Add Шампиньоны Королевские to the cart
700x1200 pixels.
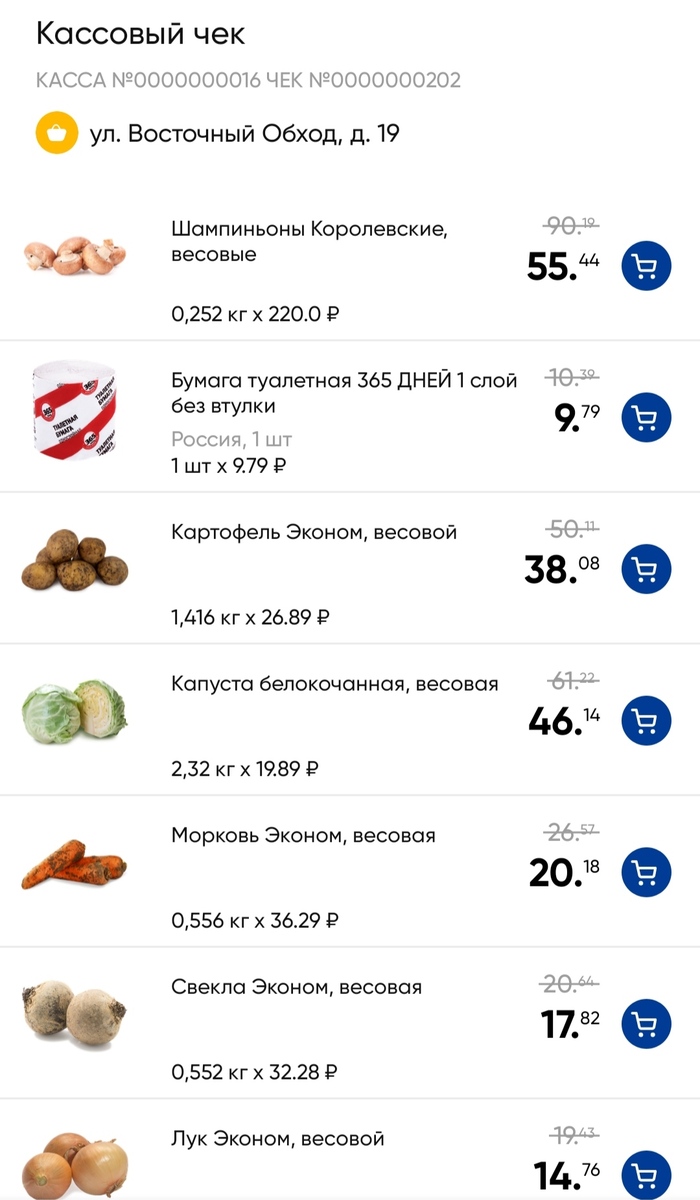646,267
